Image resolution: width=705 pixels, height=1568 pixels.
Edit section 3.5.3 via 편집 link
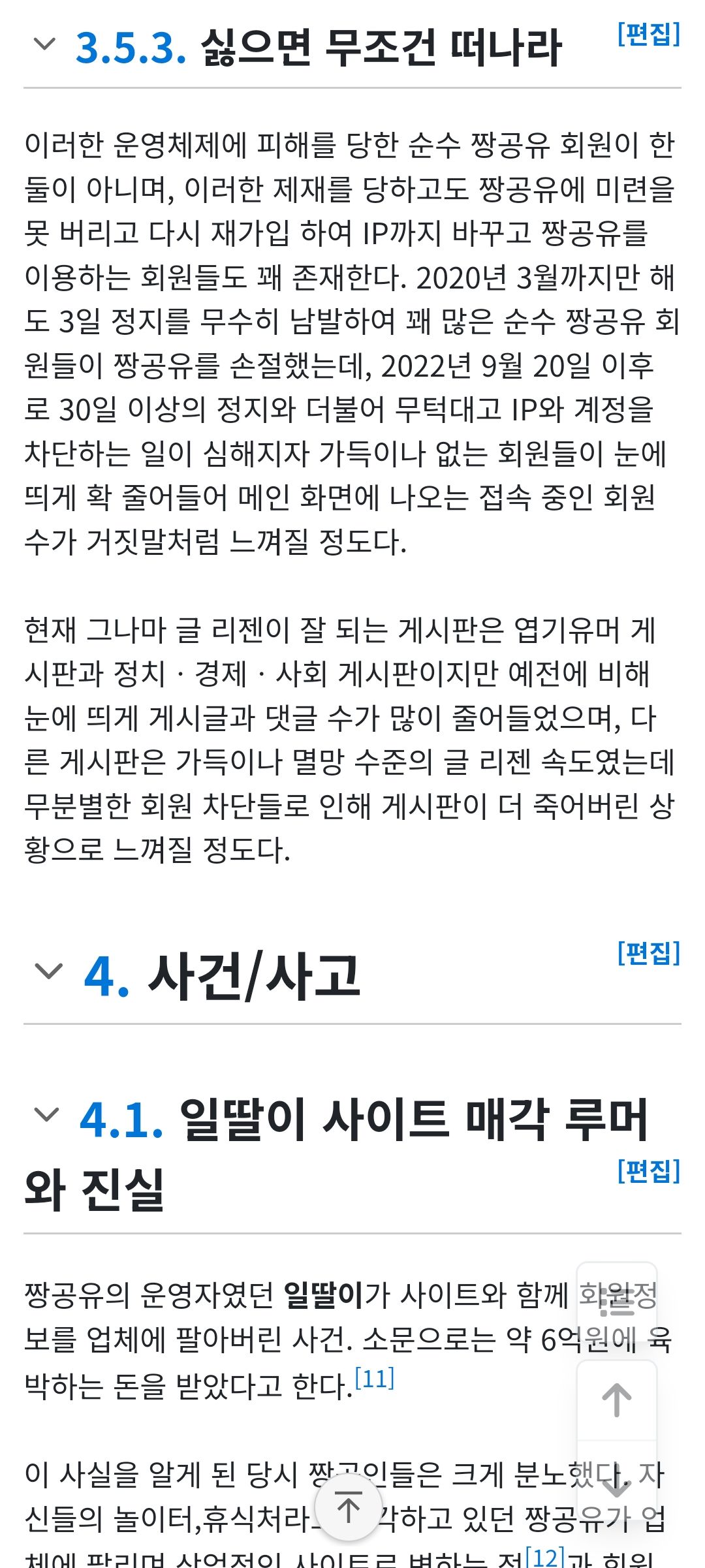click(x=649, y=33)
